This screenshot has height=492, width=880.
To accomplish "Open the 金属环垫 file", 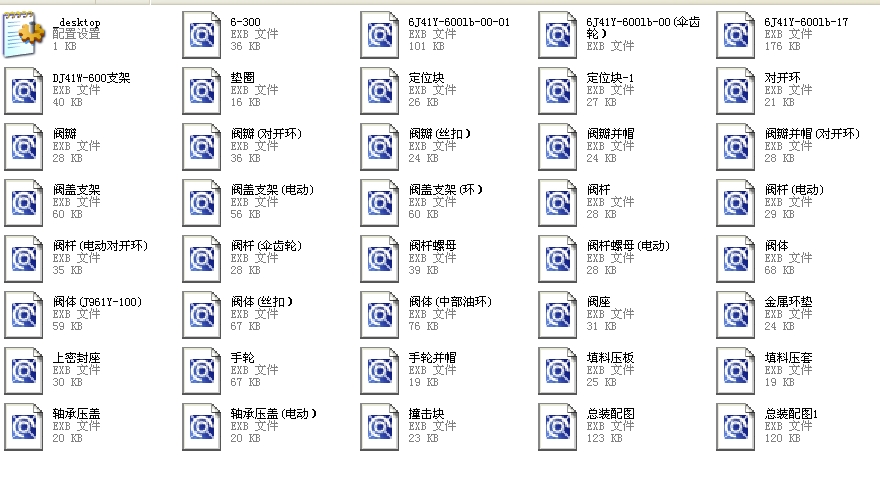I will (x=736, y=316).
